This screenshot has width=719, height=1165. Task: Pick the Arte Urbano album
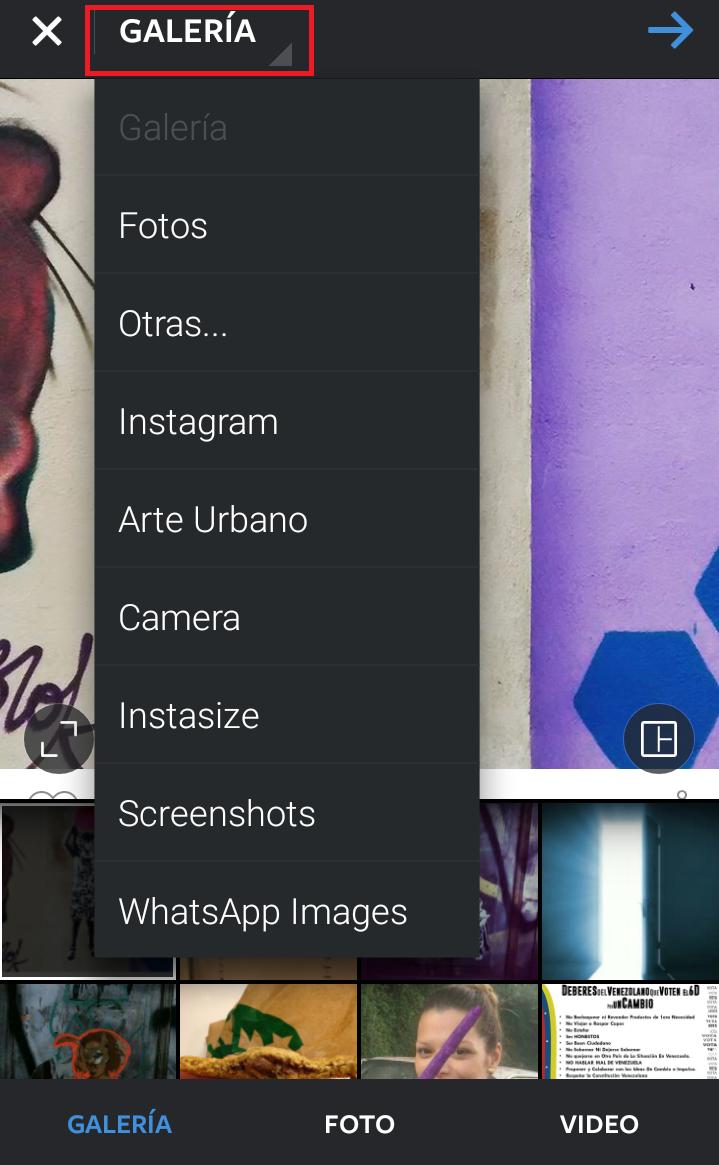pyautogui.click(x=286, y=520)
